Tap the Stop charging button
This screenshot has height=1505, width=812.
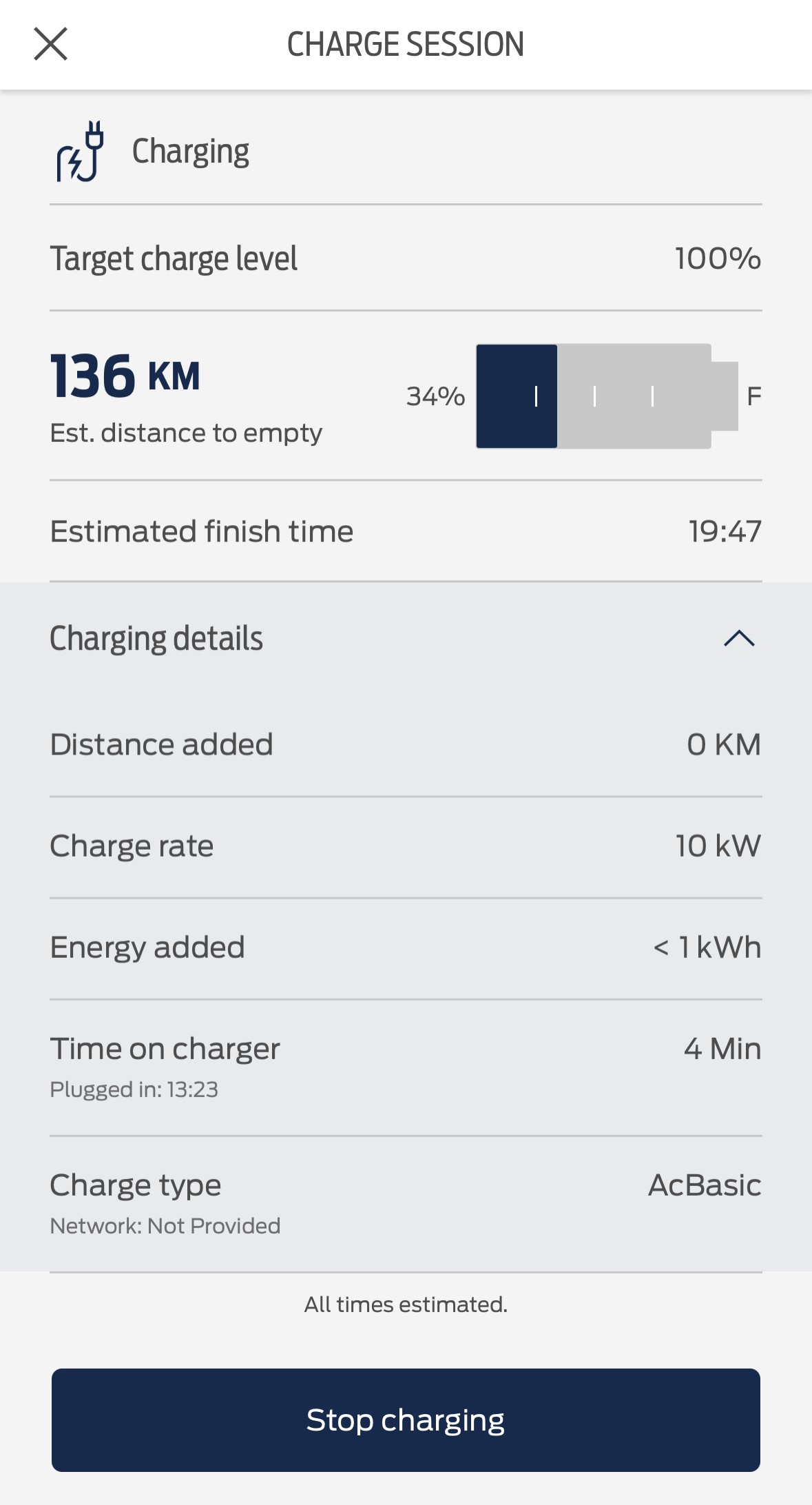tap(406, 1420)
